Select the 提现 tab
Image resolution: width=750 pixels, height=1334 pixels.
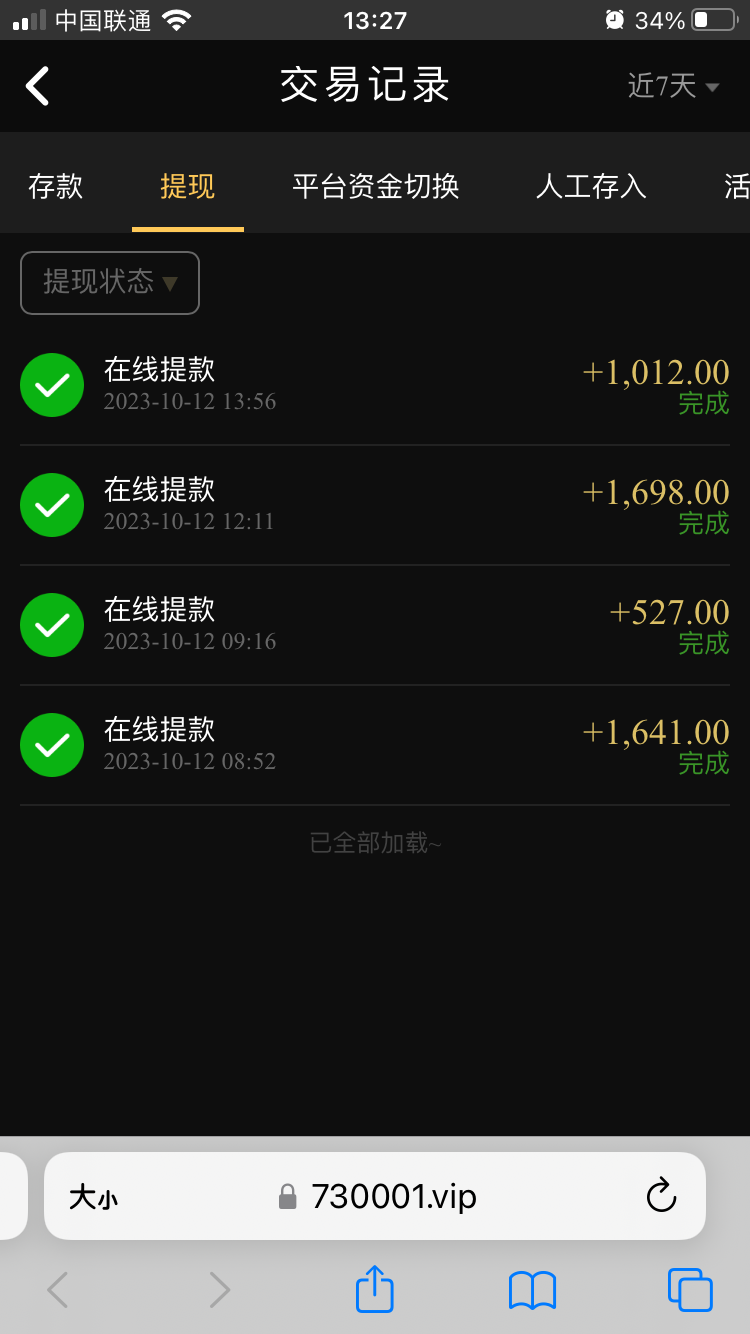[x=188, y=186]
